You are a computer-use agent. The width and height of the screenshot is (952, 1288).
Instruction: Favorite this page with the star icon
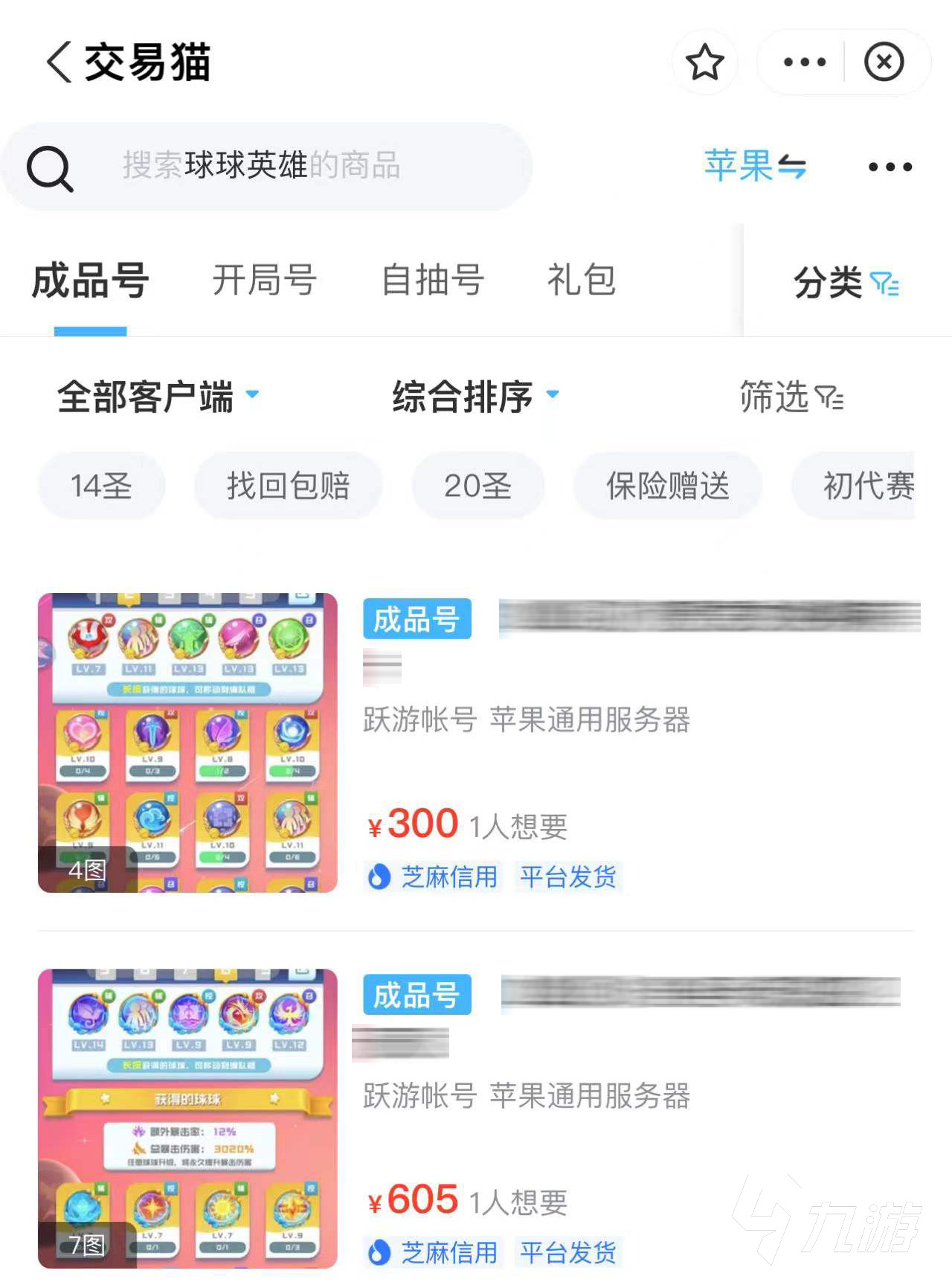[704, 62]
